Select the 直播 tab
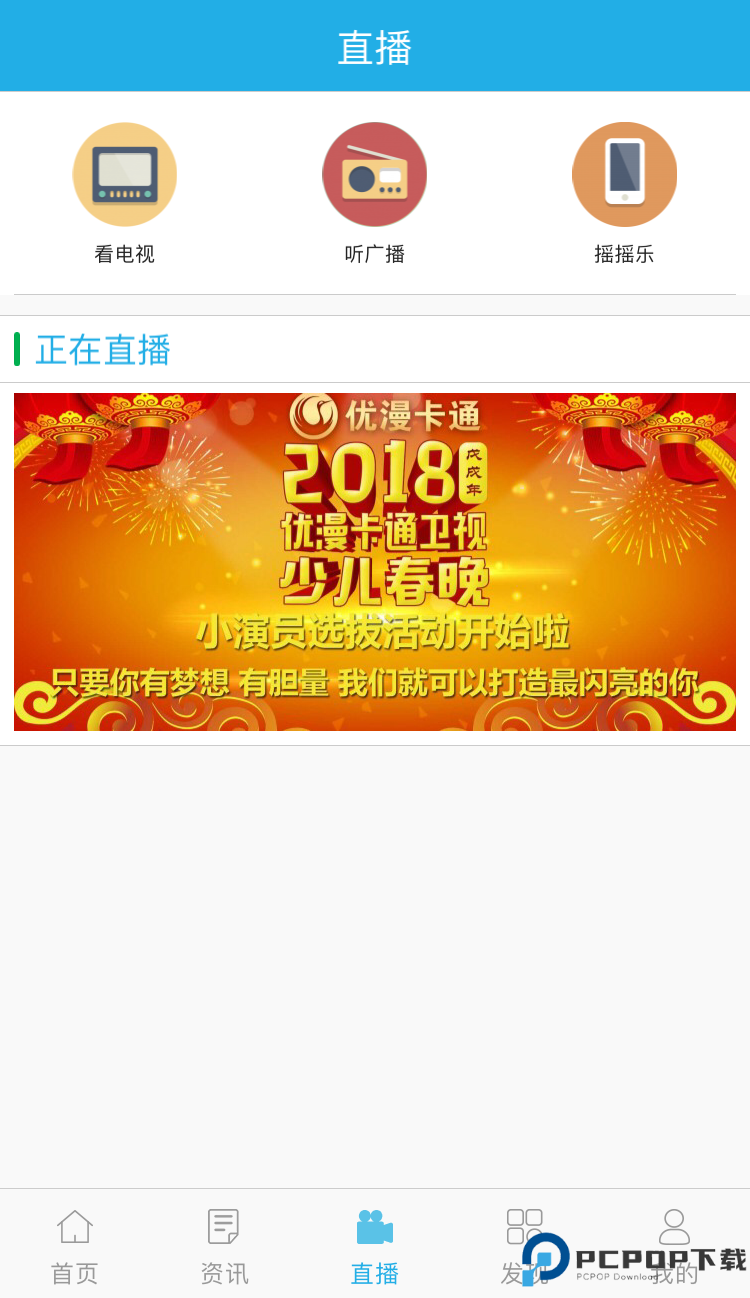This screenshot has height=1298, width=750. point(375,1244)
